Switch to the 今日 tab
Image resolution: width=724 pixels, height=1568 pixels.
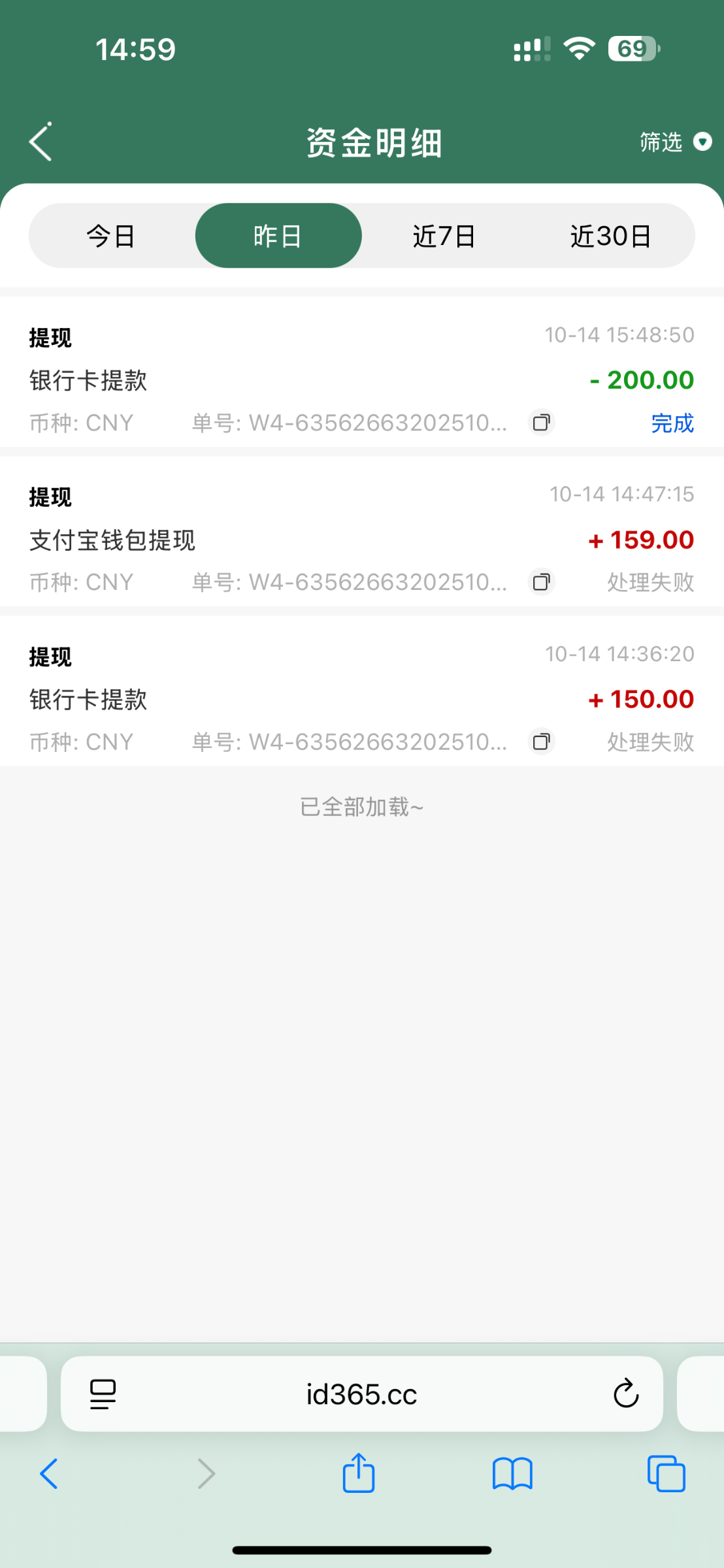111,236
